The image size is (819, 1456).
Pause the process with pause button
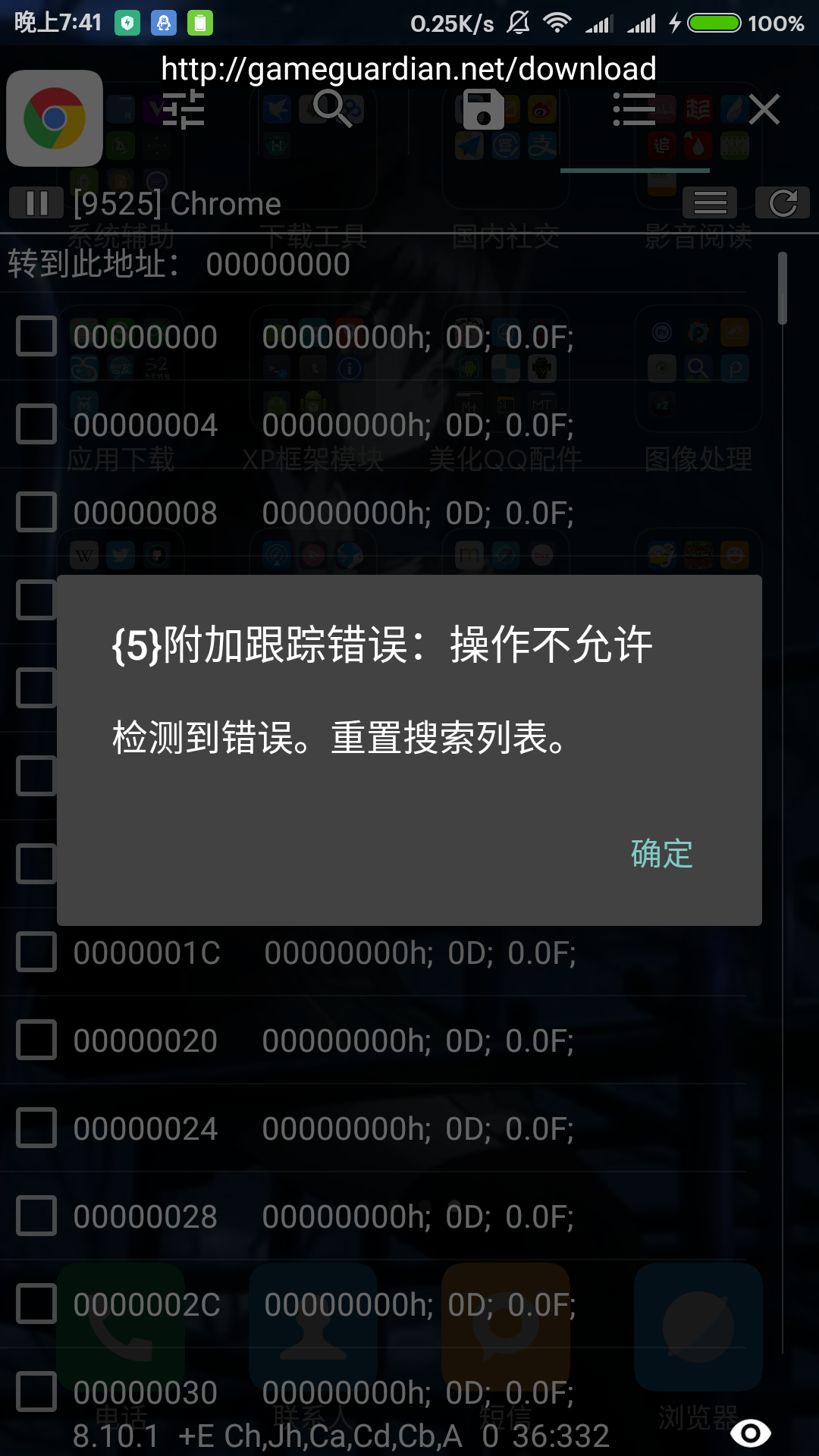[x=36, y=203]
